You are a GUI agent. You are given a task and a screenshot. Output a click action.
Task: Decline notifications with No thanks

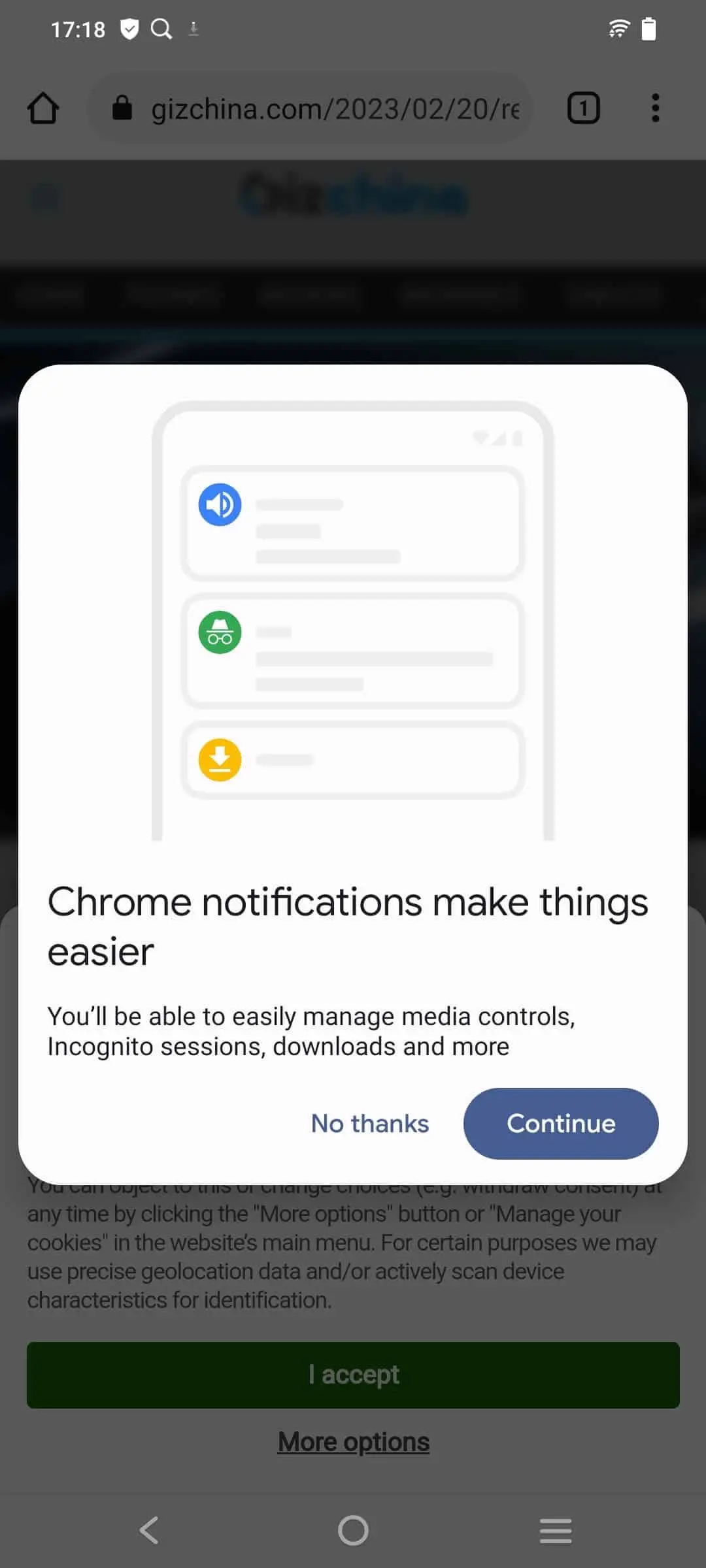(x=369, y=1123)
